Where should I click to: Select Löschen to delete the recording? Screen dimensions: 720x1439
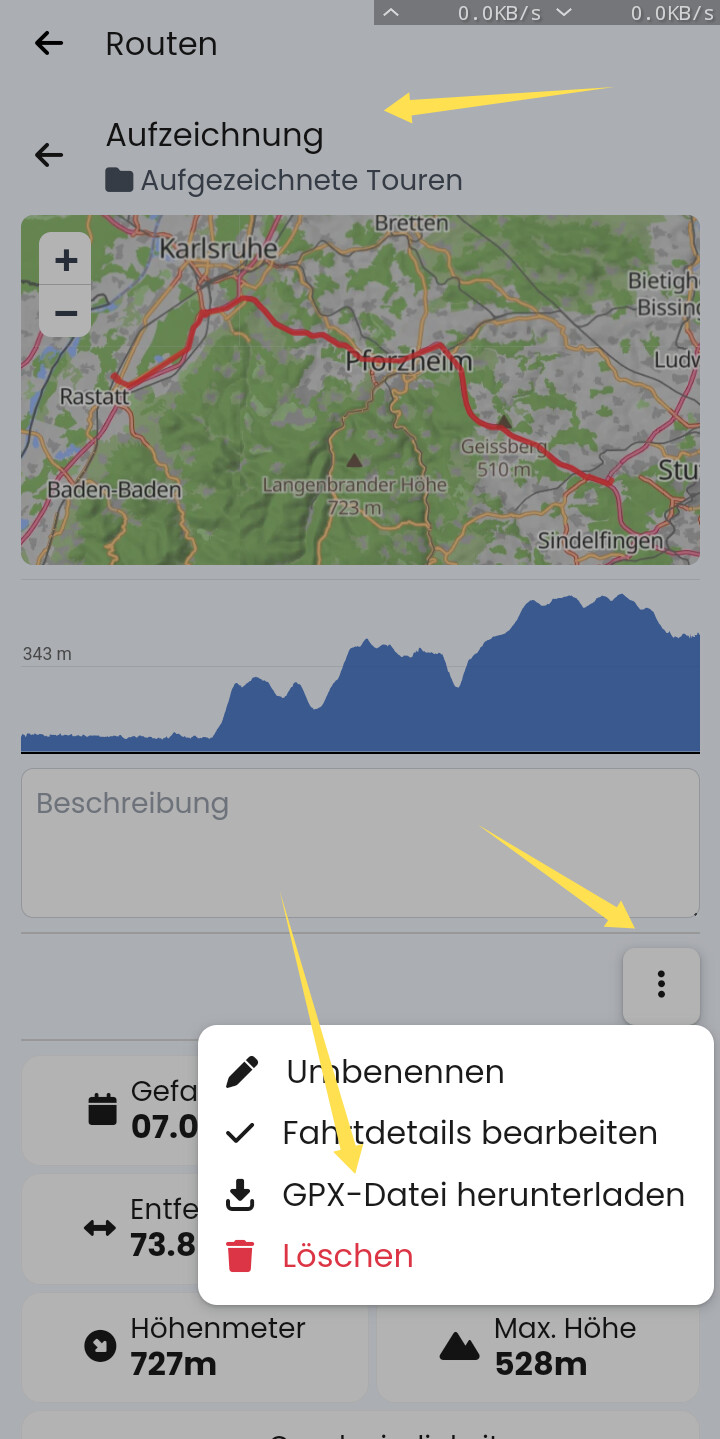tap(347, 1256)
